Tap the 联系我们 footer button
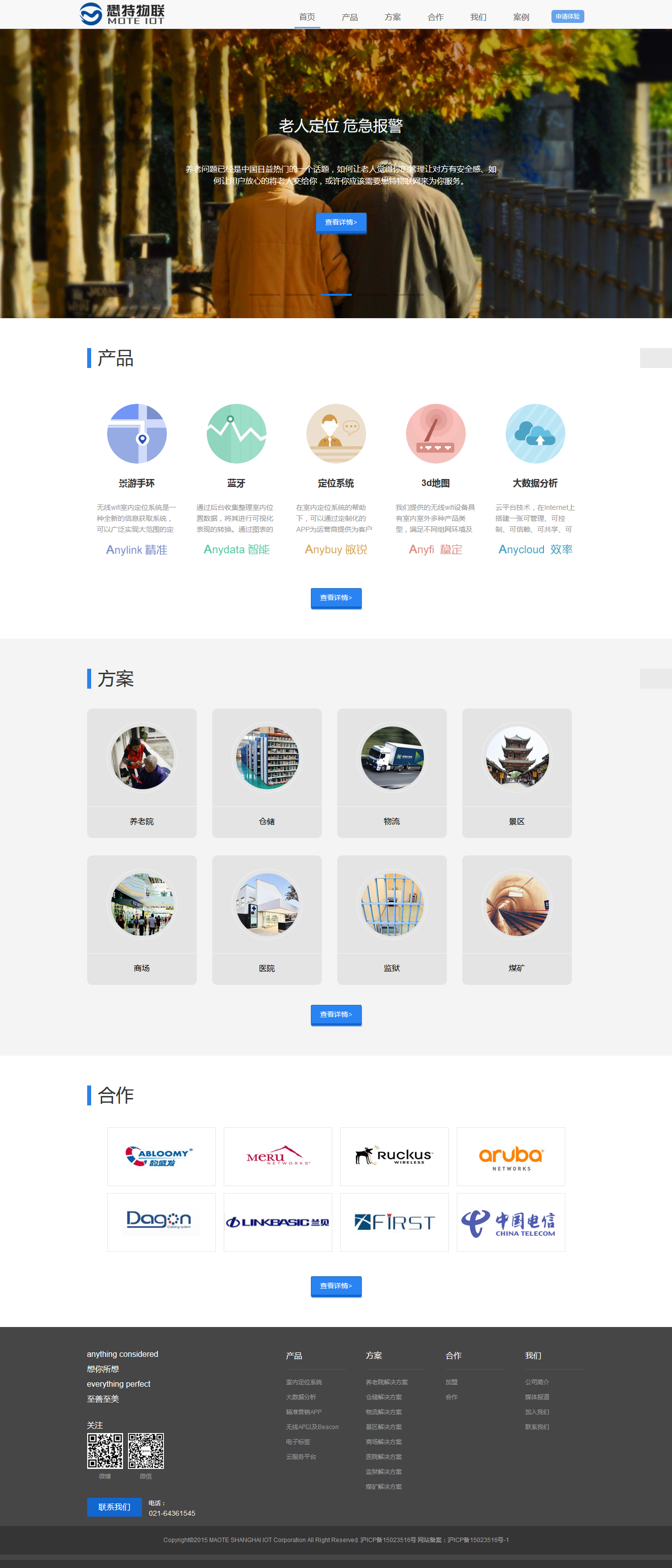The width and height of the screenshot is (672, 1568). 115,1507
